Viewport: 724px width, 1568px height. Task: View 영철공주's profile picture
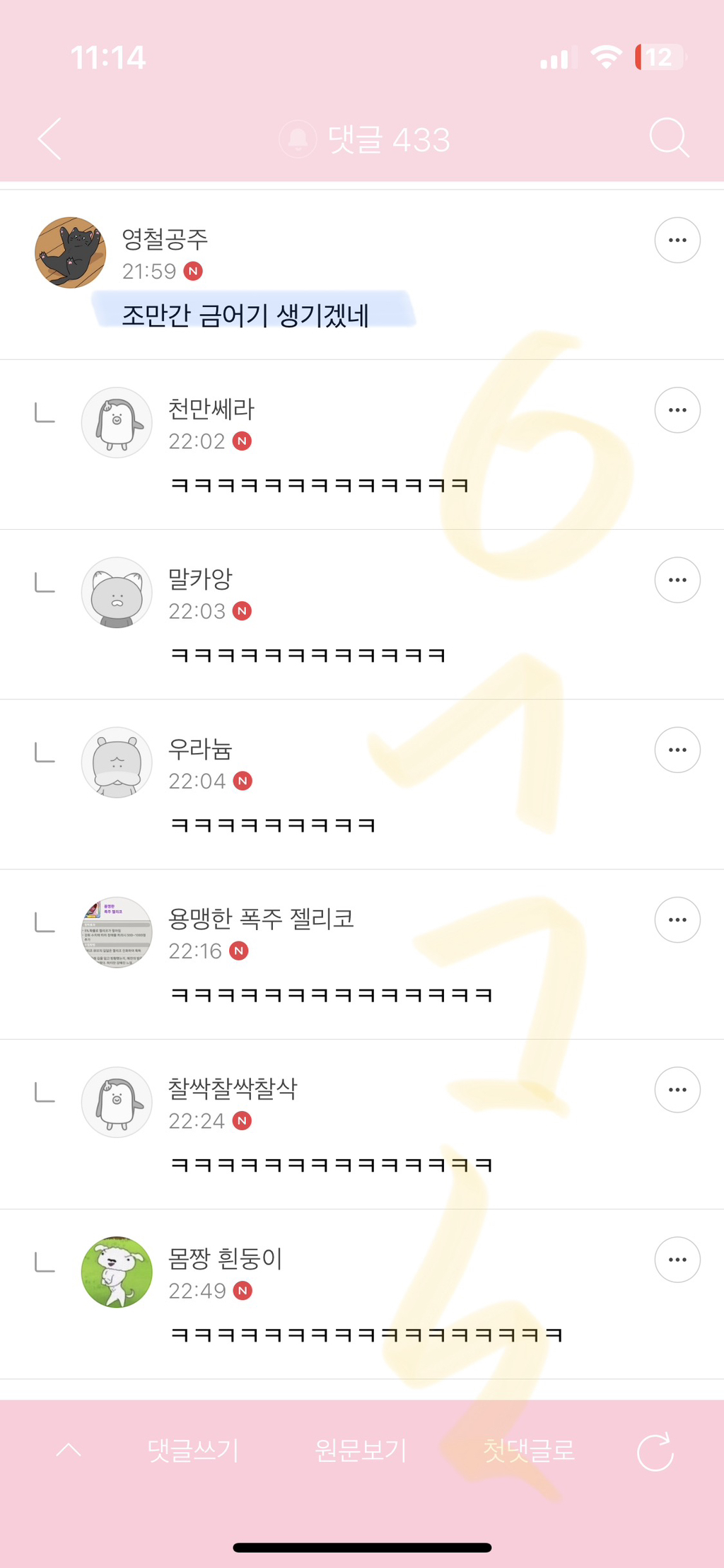tap(71, 252)
